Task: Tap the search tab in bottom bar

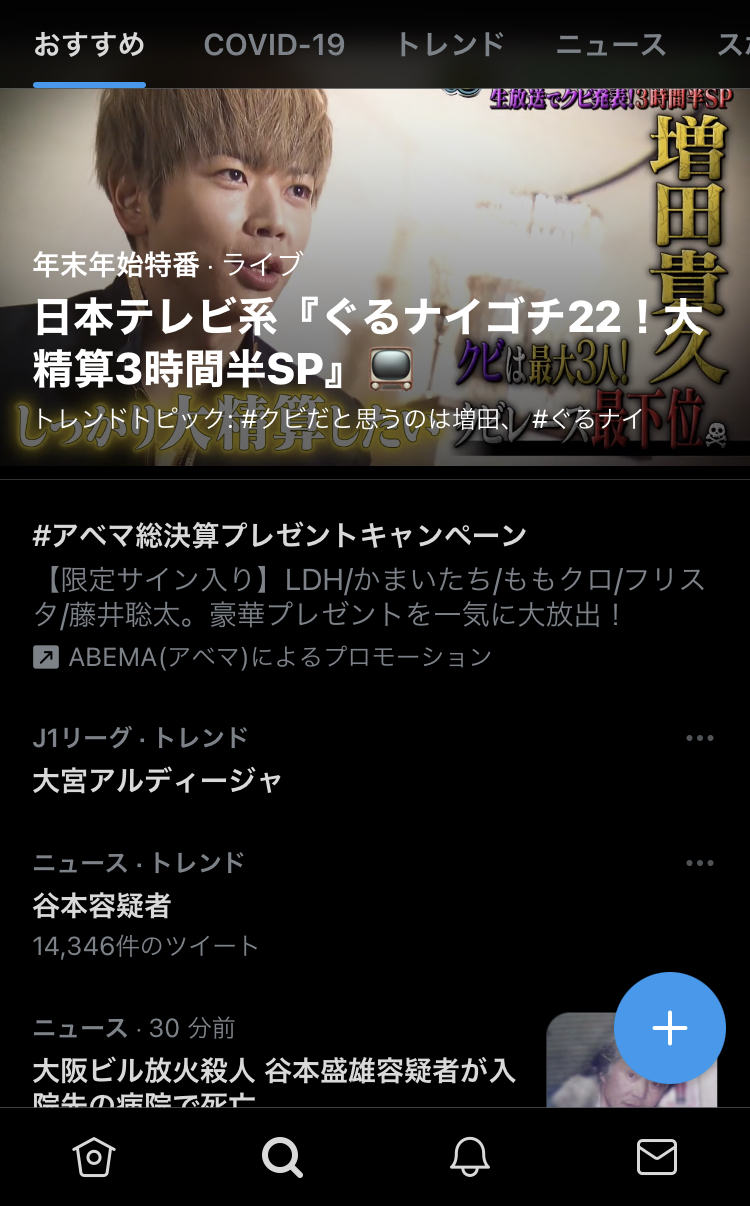Action: 282,1157
